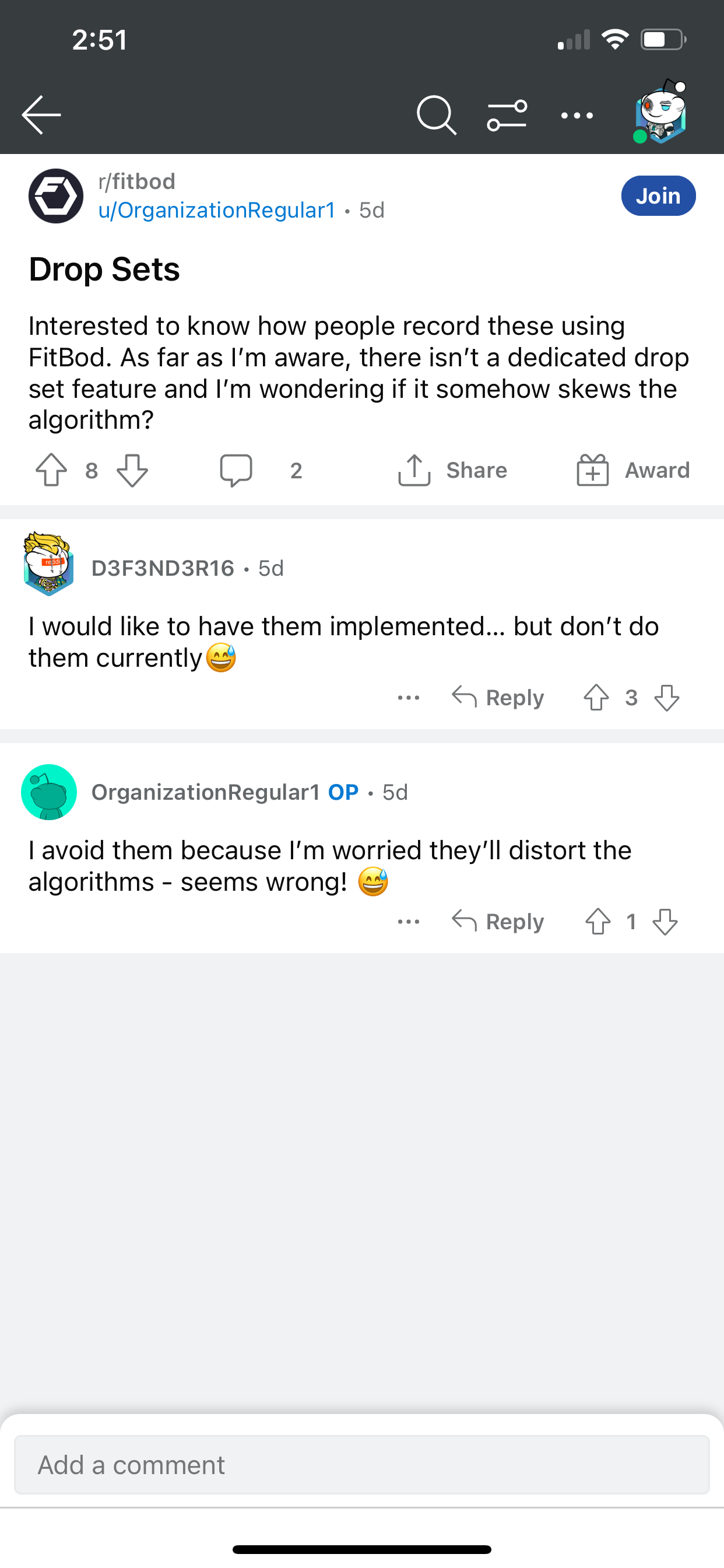The height and width of the screenshot is (1568, 724).
Task: Downvote OrganizationRegular1's comment
Action: coord(665,922)
